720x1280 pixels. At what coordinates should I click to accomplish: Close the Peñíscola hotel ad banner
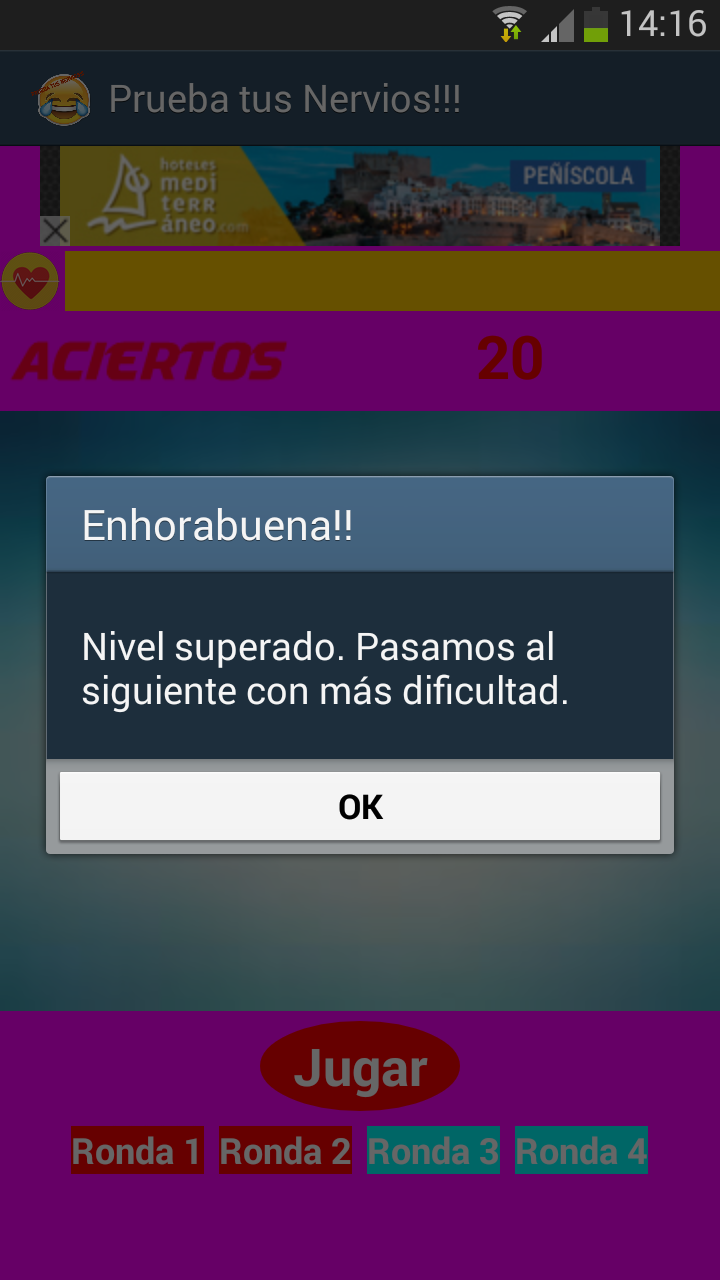(x=55, y=231)
